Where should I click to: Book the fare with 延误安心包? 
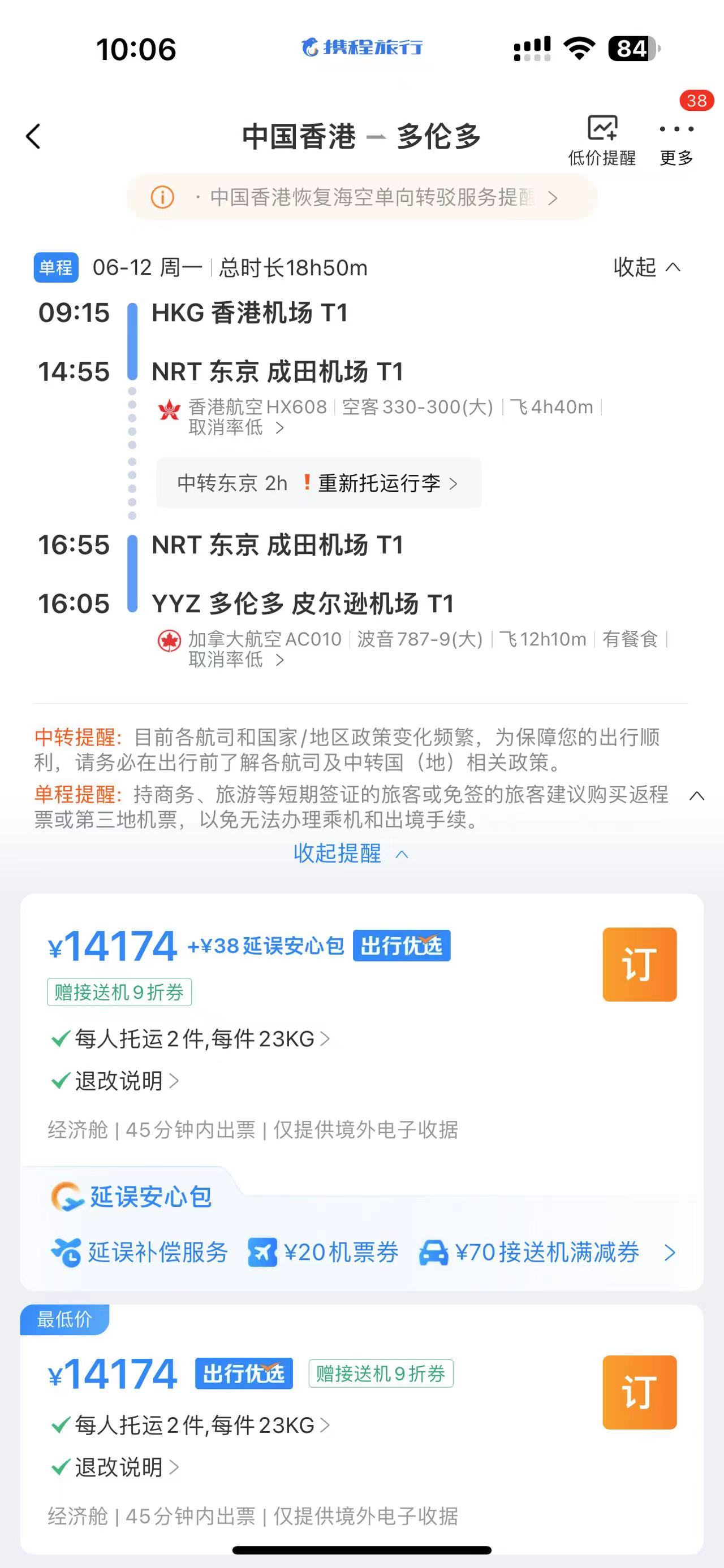[639, 964]
